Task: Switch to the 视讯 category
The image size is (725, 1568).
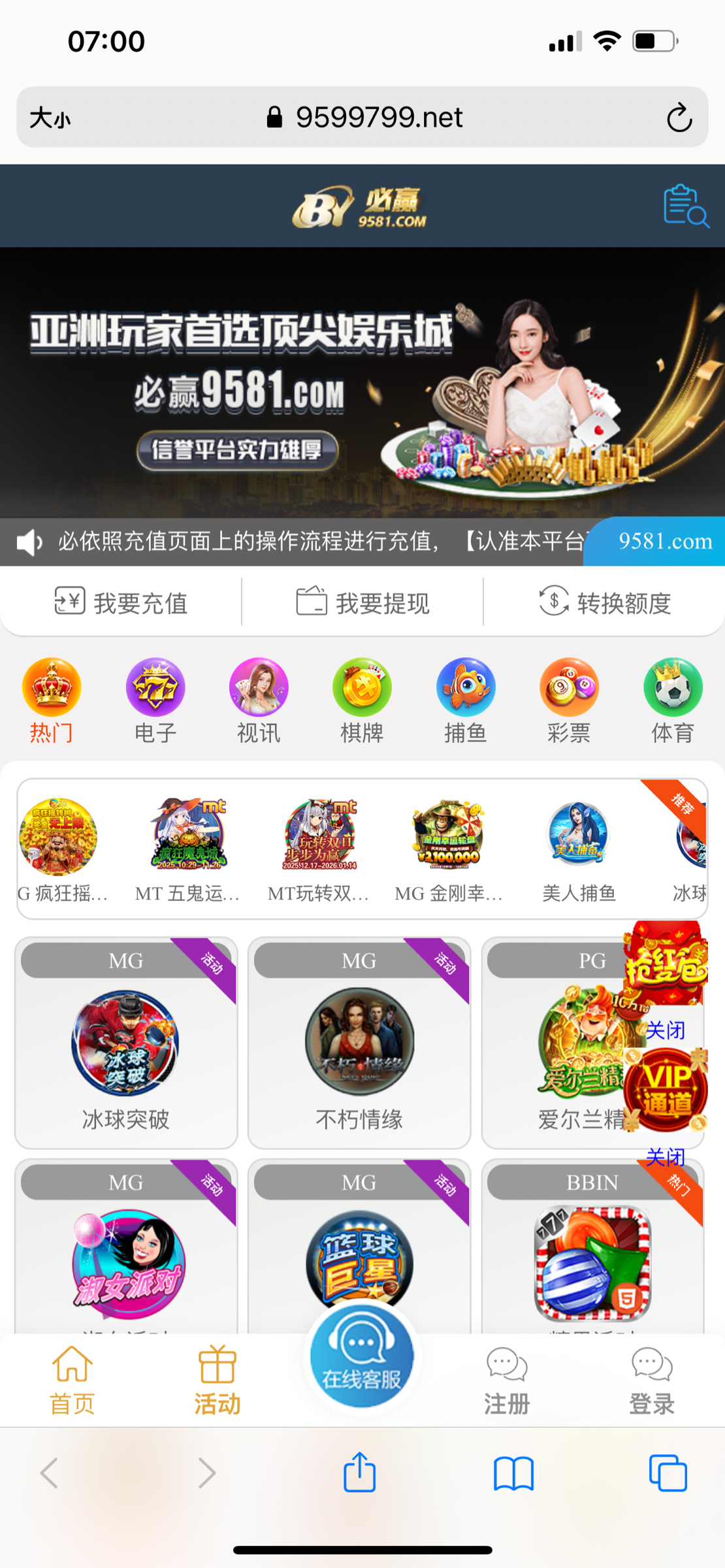Action: click(x=259, y=700)
